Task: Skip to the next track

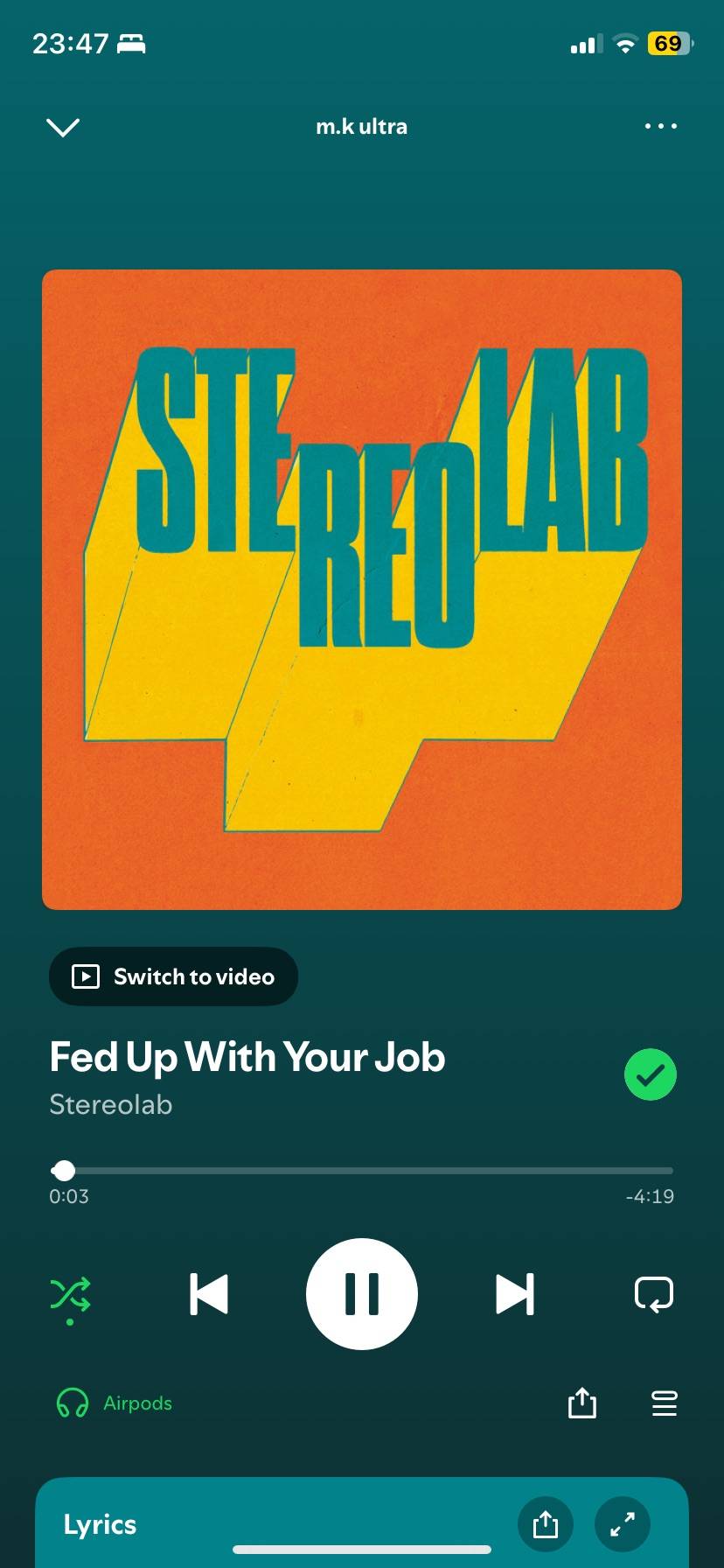Action: [x=515, y=1294]
